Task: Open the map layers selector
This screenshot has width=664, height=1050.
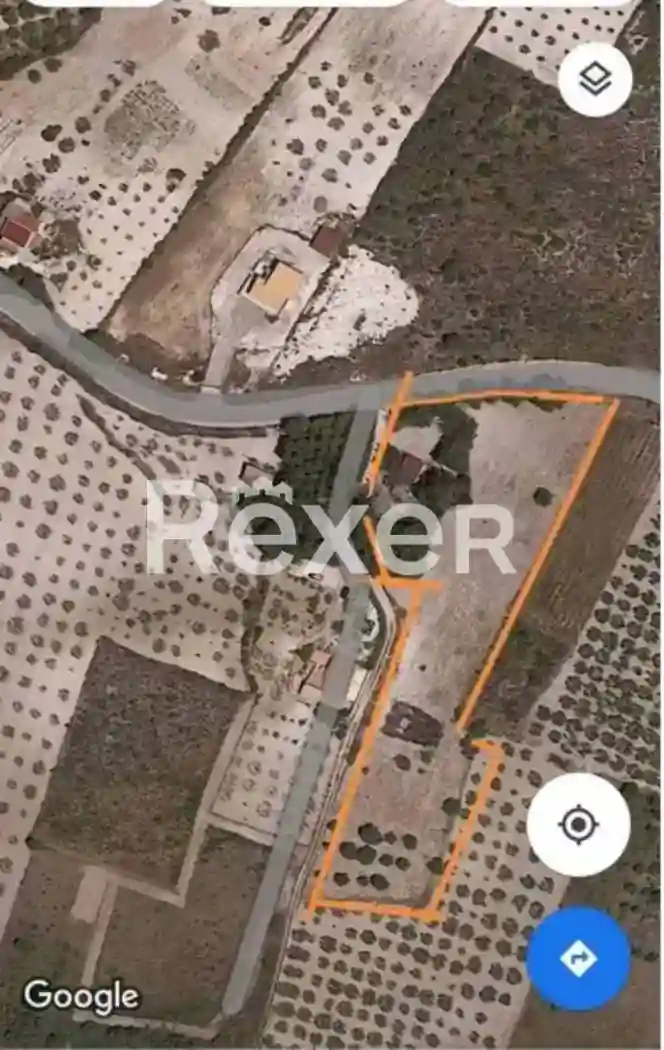Action: click(x=595, y=80)
